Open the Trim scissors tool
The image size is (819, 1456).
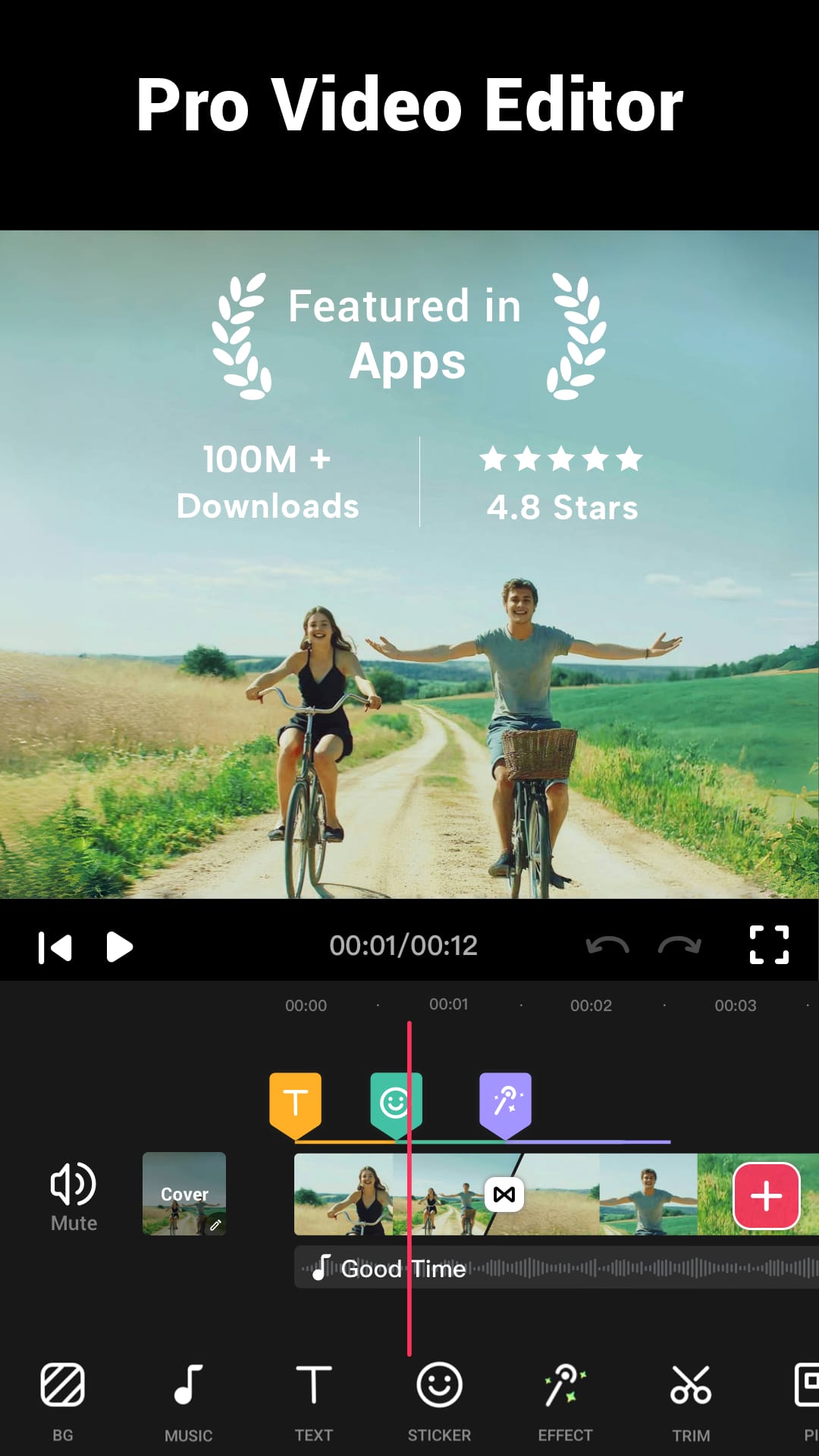click(x=692, y=1398)
